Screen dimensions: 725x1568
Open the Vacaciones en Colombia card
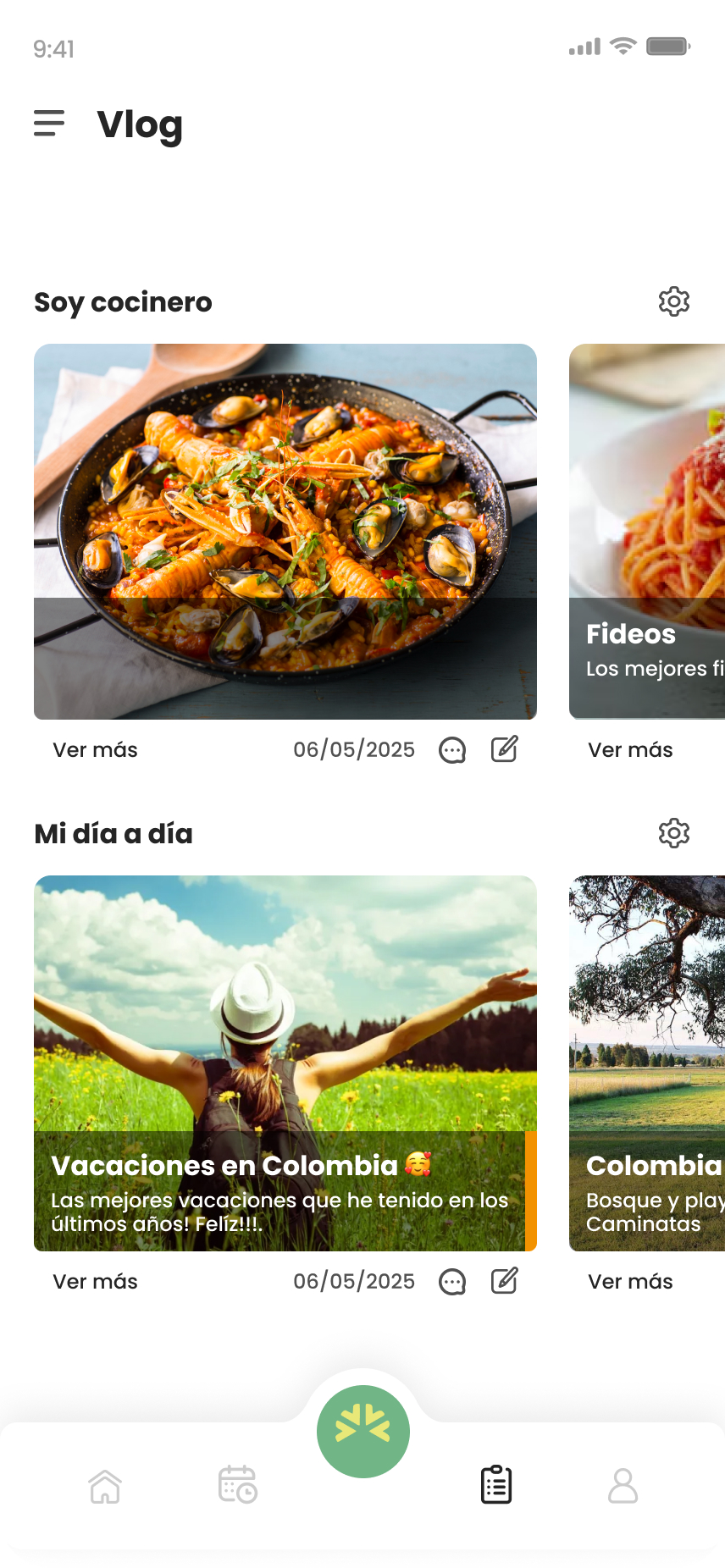pyautogui.click(x=285, y=1063)
